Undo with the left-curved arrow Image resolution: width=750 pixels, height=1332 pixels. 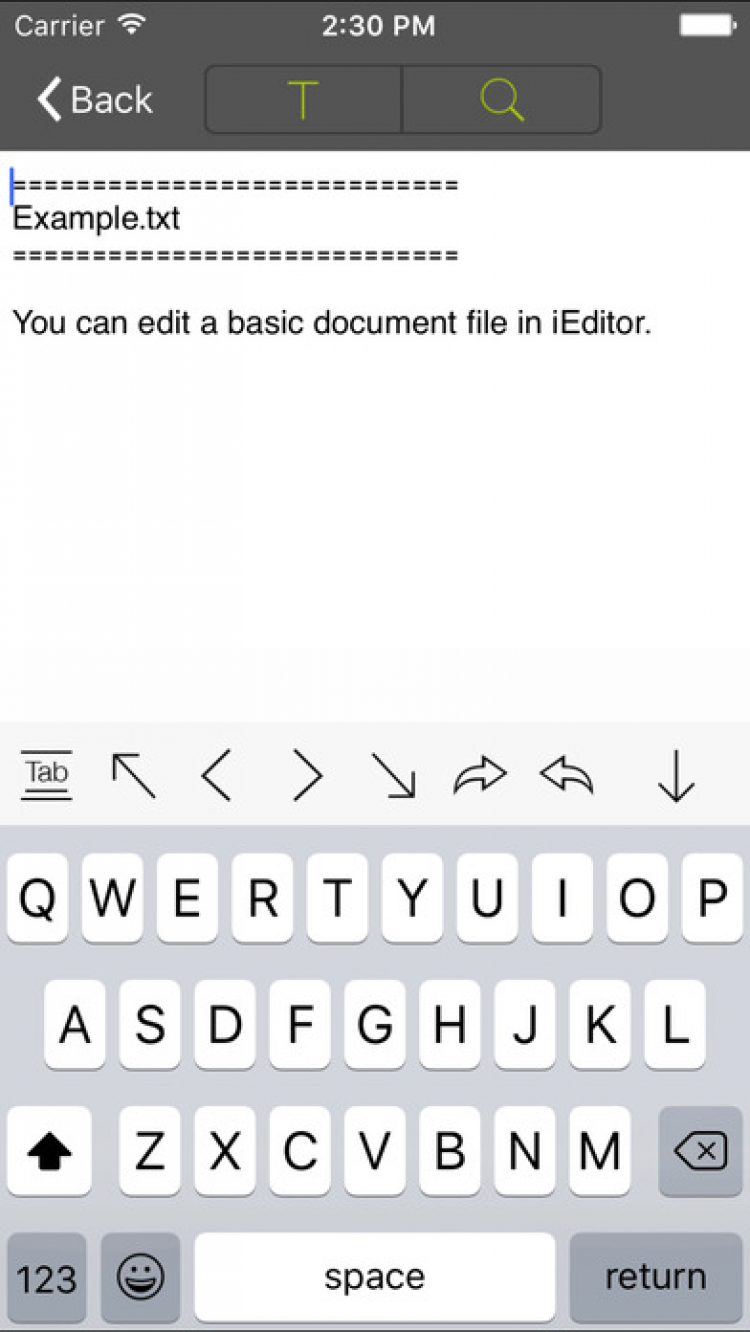pyautogui.click(x=566, y=776)
